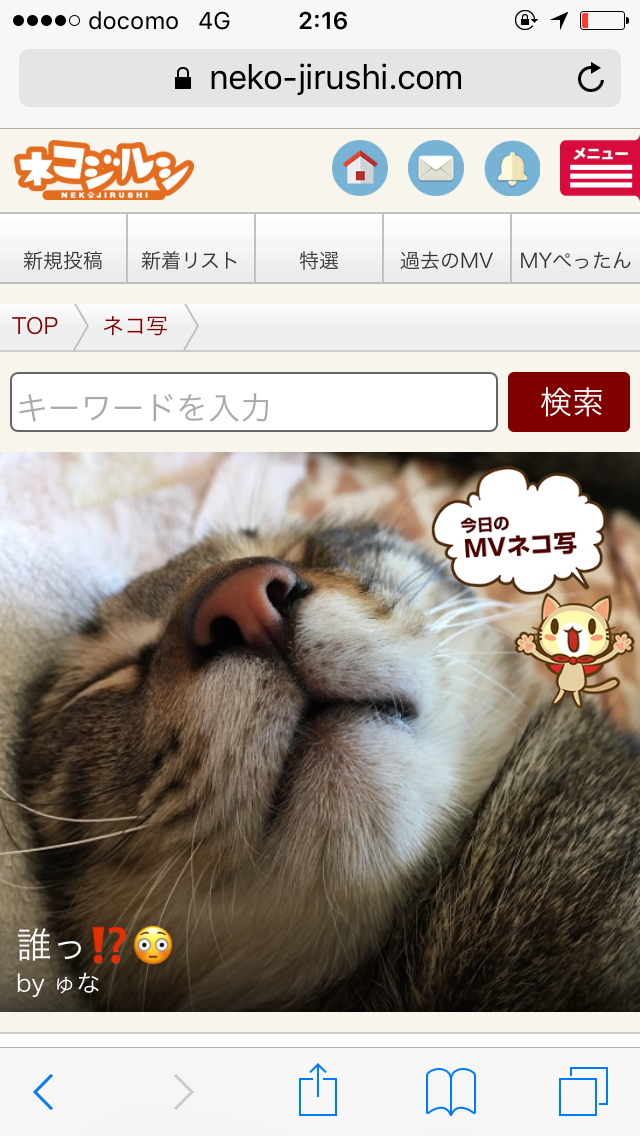Select the 特選 tab

point(319,260)
